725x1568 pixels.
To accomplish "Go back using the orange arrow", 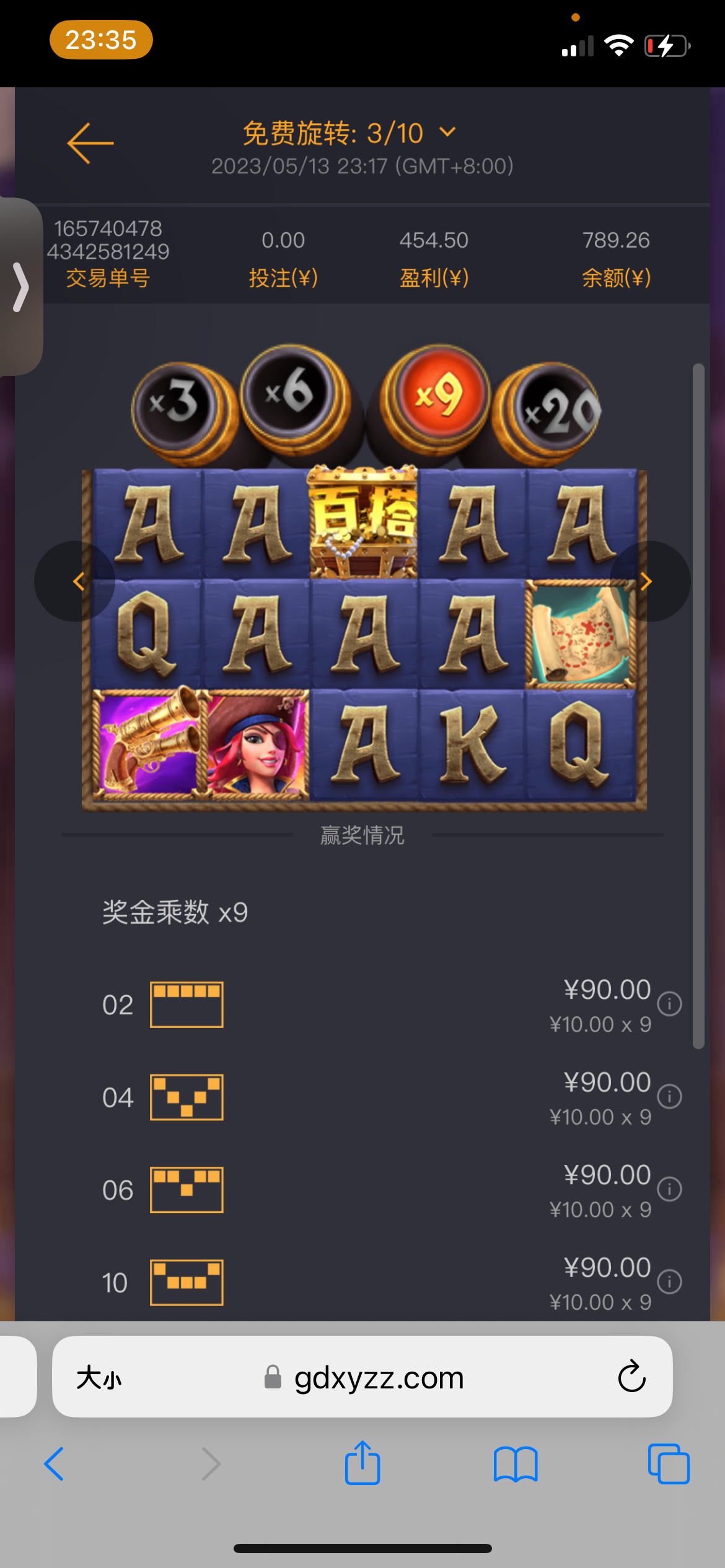I will pos(90,143).
